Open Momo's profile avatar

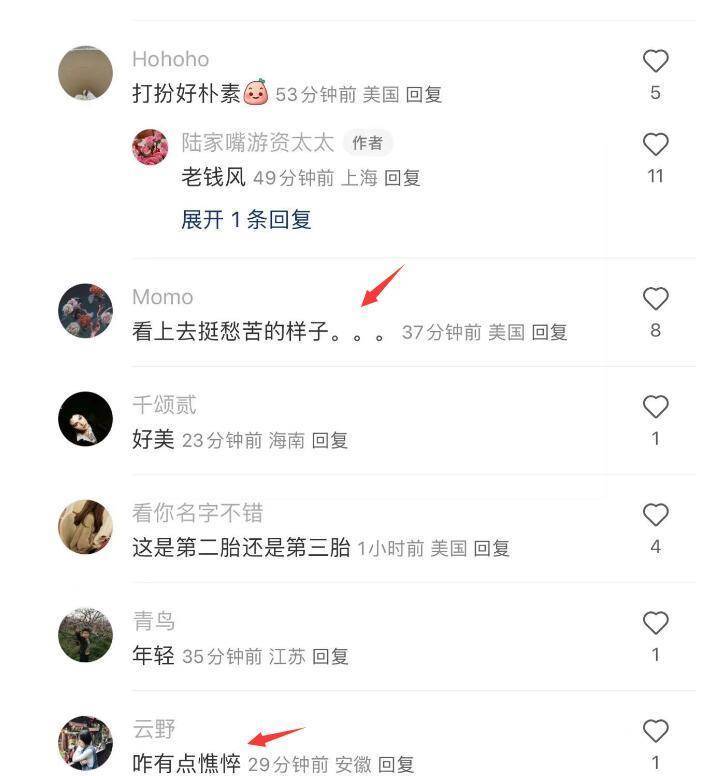[85, 311]
